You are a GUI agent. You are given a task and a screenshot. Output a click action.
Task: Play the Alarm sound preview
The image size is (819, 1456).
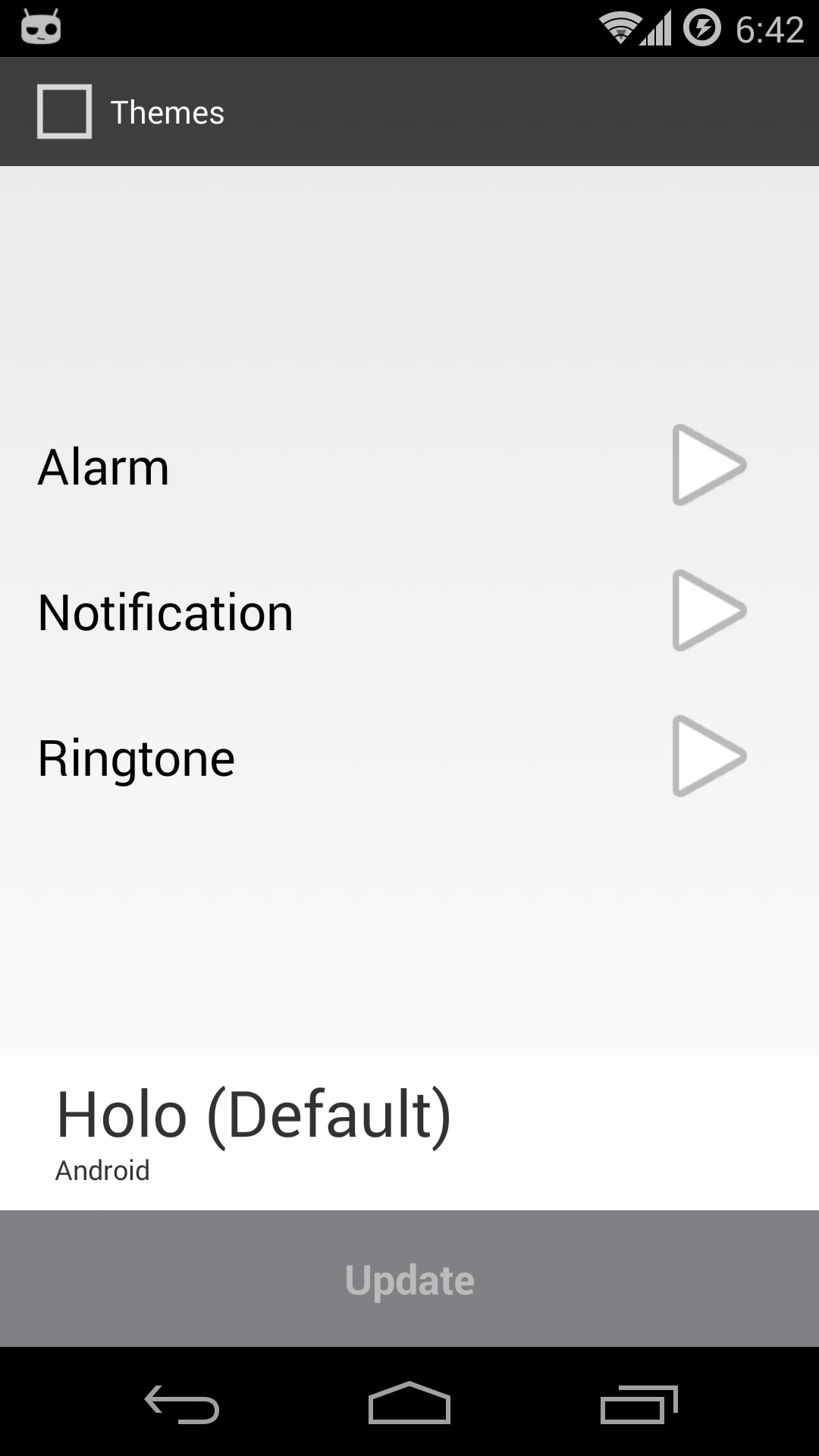point(708,465)
